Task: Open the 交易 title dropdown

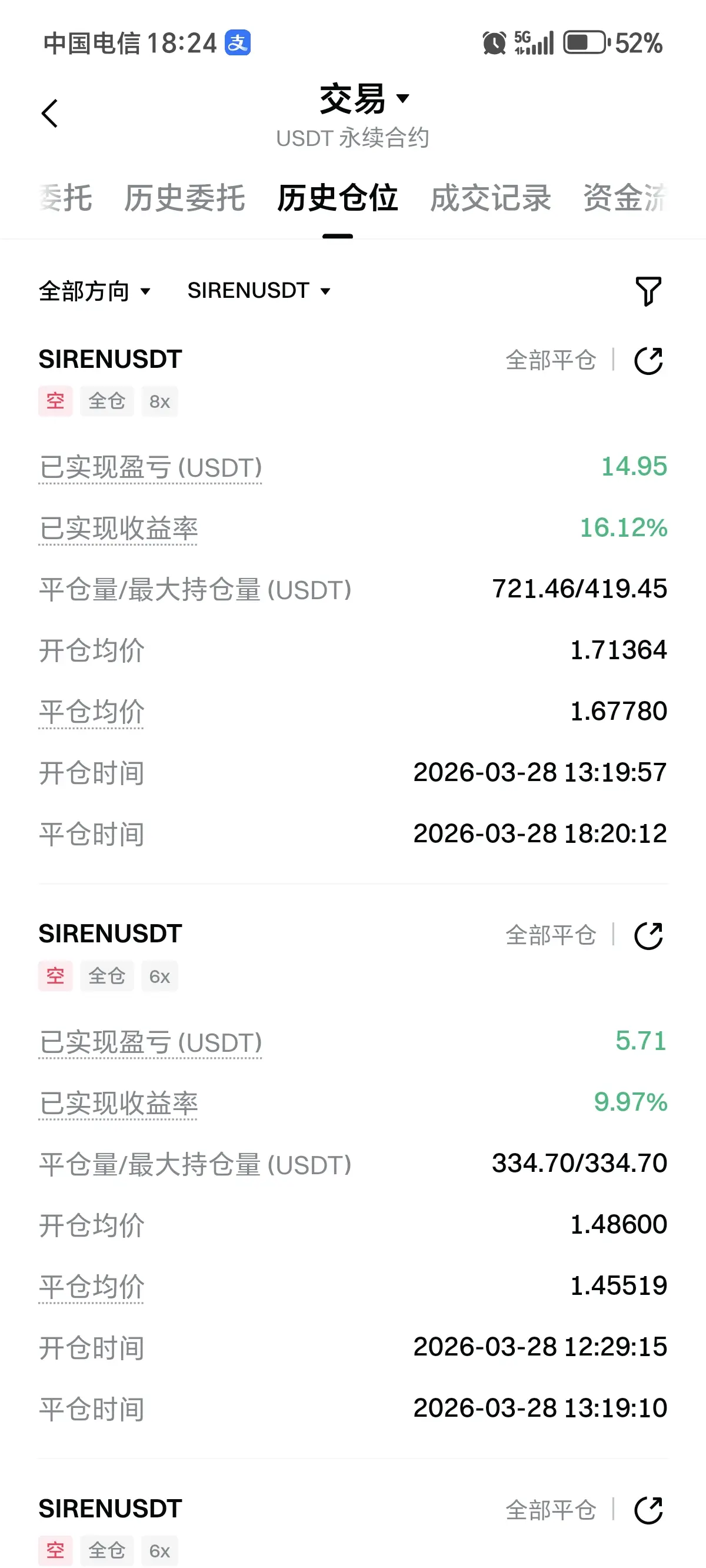Action: click(x=365, y=99)
